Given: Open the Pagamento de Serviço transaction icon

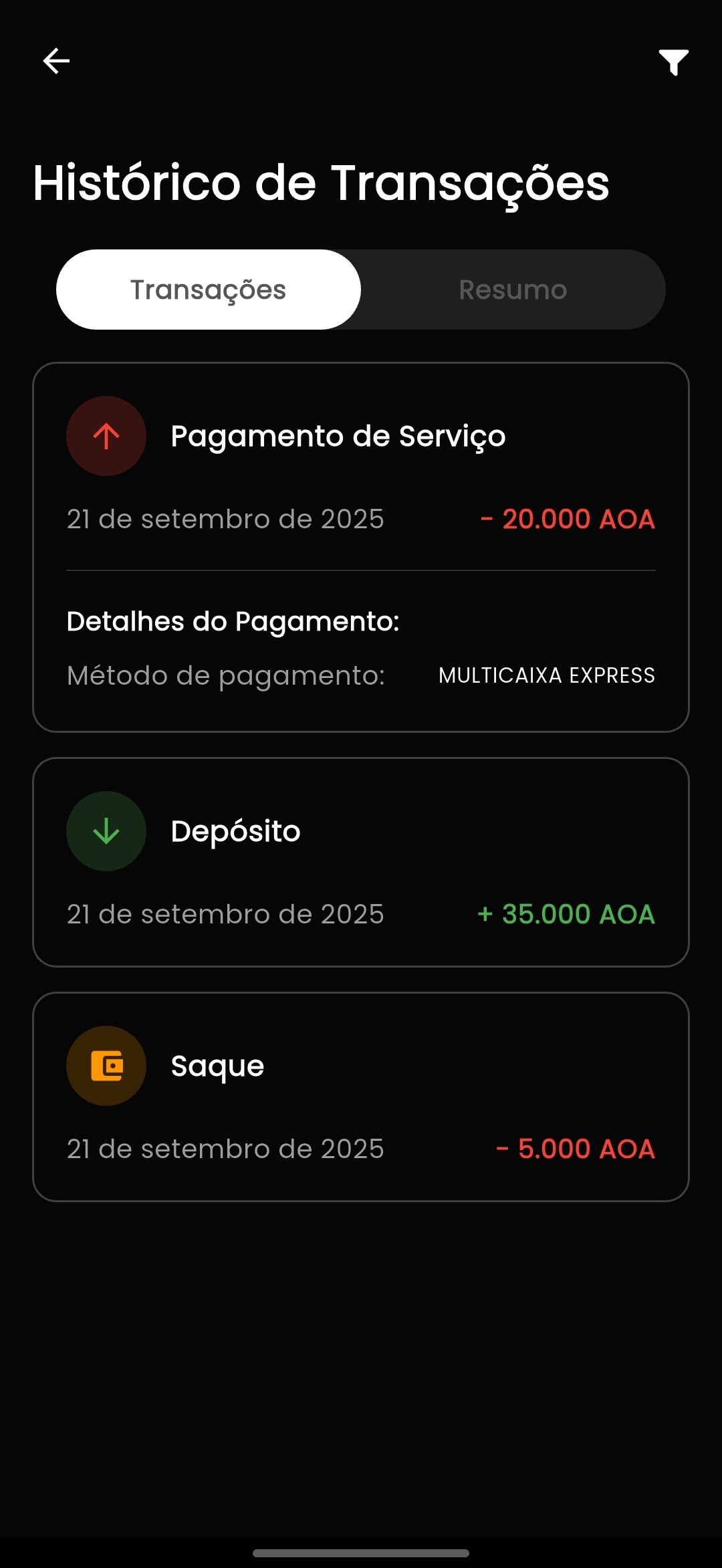Looking at the screenshot, I should [106, 435].
